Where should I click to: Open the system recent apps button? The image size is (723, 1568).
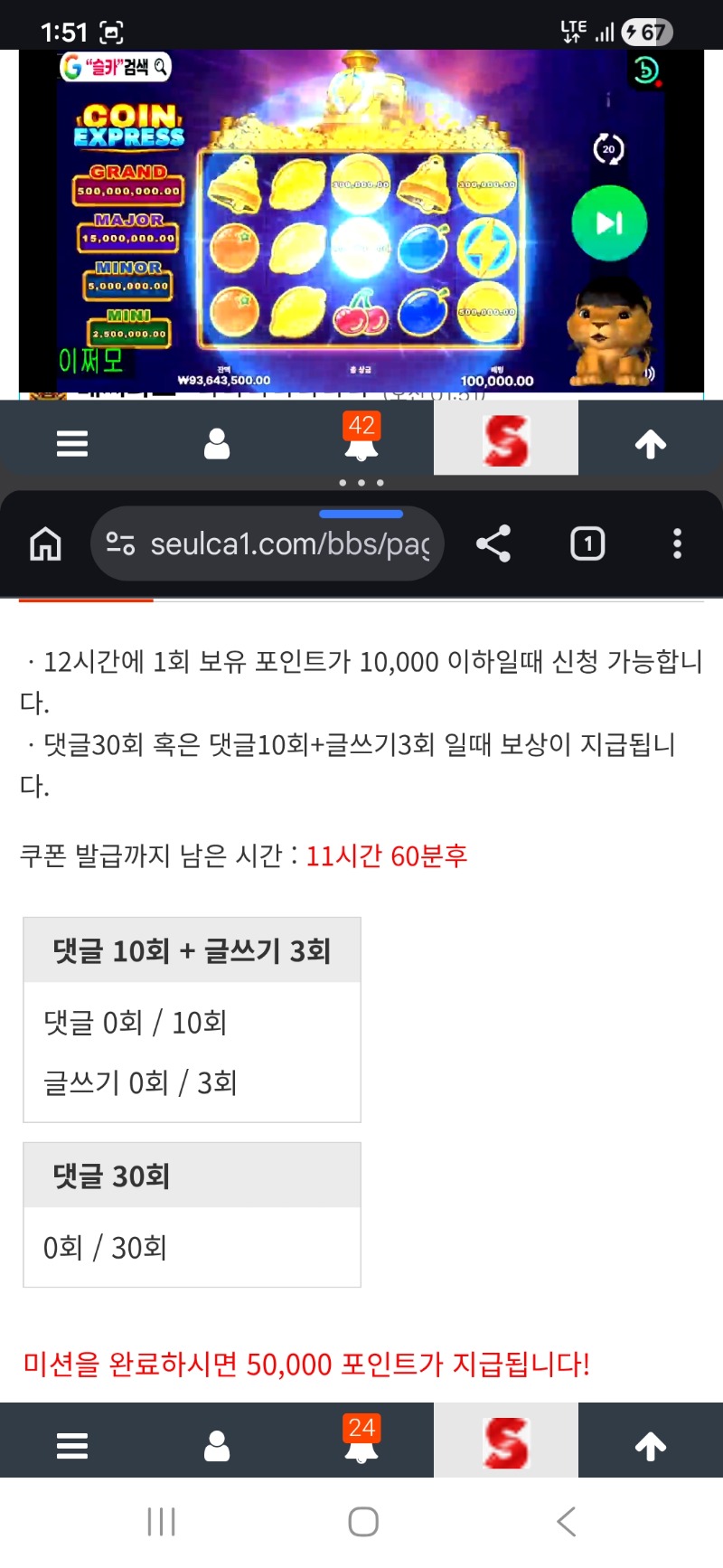coord(161,1522)
